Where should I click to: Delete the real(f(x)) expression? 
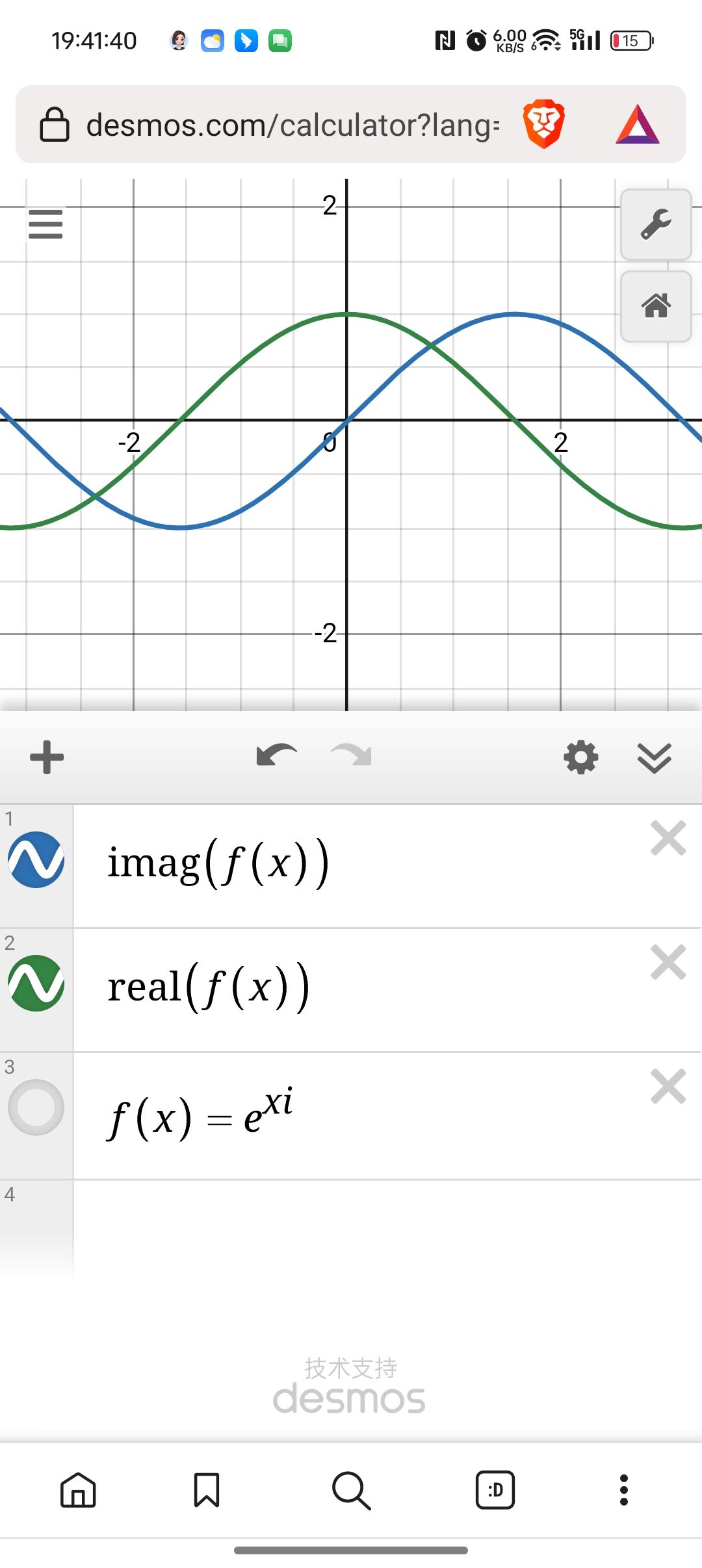pyautogui.click(x=668, y=962)
